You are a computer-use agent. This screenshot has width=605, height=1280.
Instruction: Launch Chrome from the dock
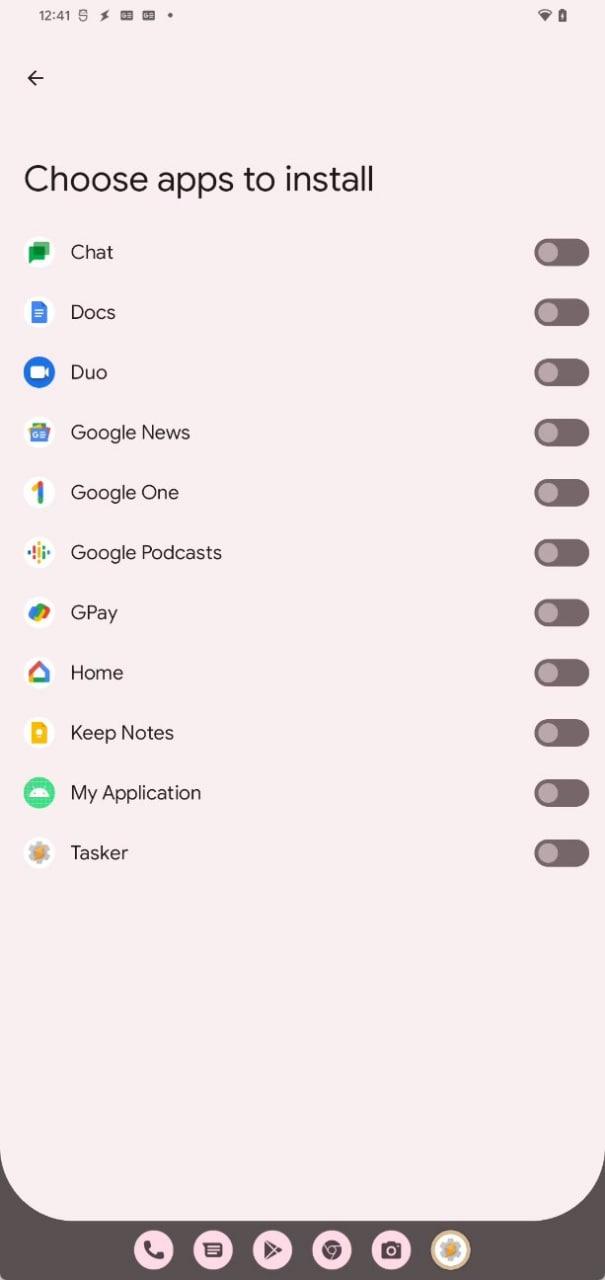tap(332, 1249)
